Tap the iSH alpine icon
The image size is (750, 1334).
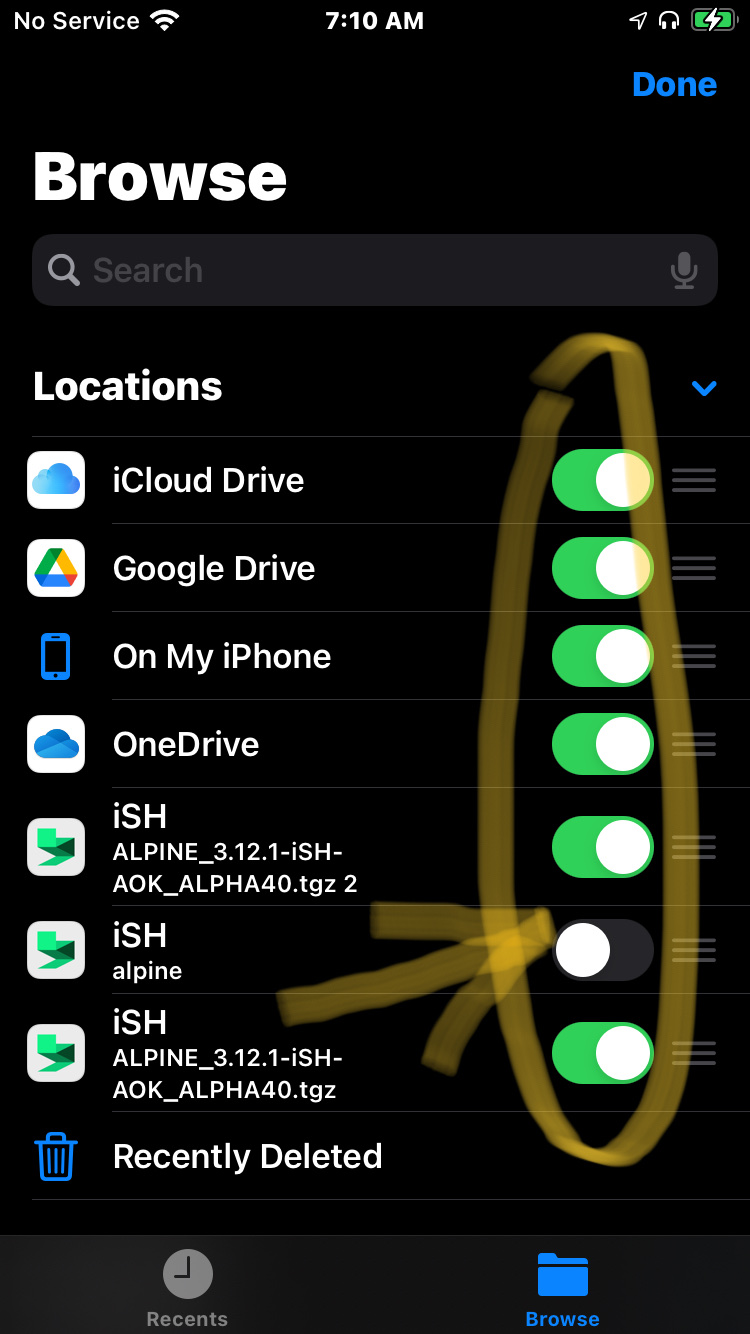coord(55,950)
